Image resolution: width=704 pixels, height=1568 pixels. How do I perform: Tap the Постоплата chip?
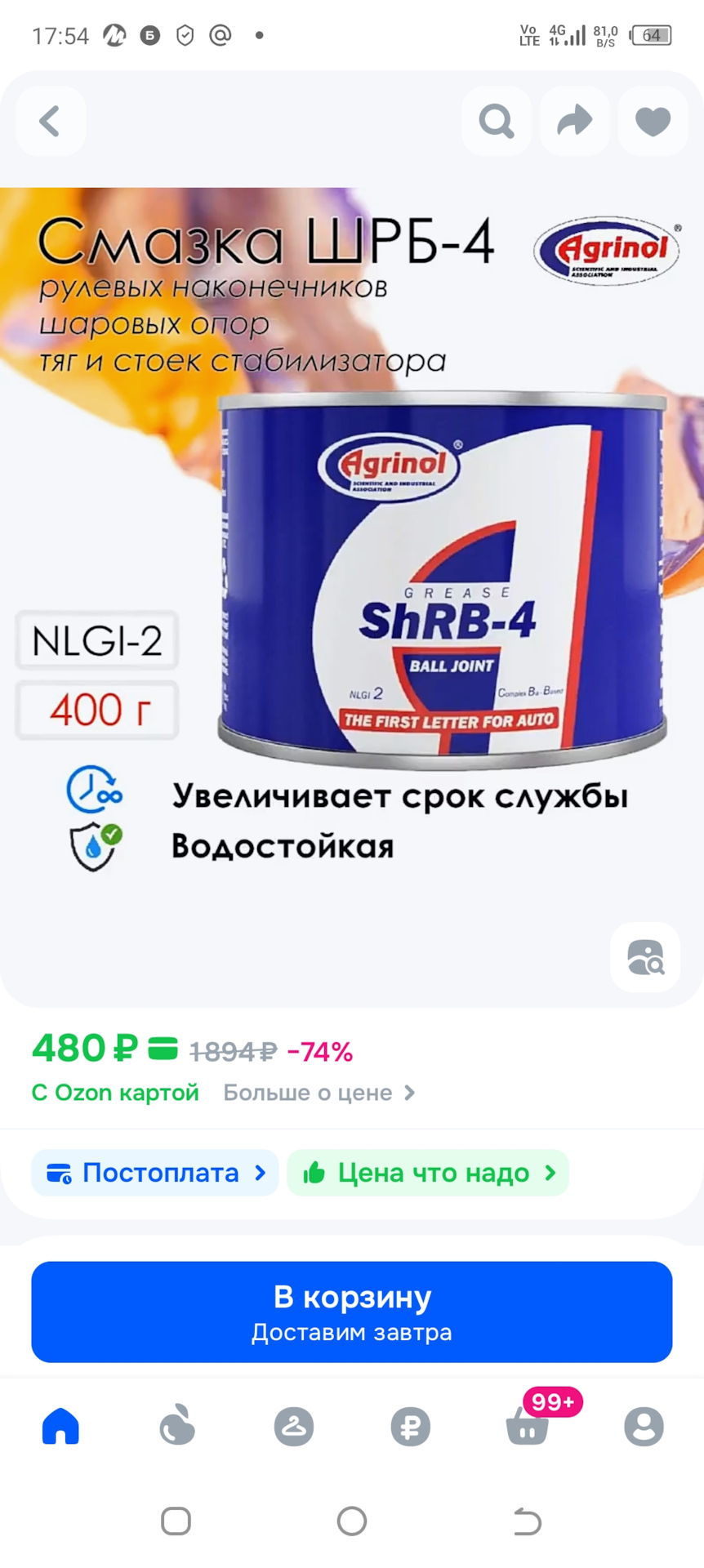coord(155,1174)
